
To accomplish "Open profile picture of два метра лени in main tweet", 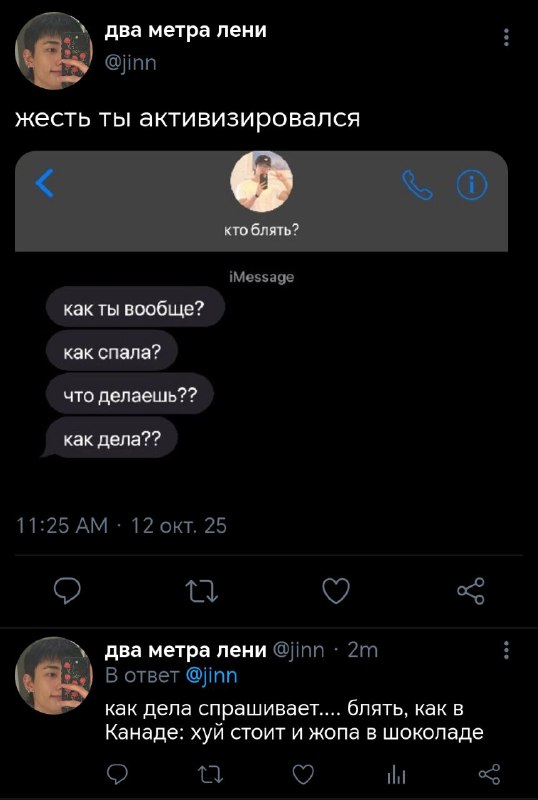I will [54, 51].
